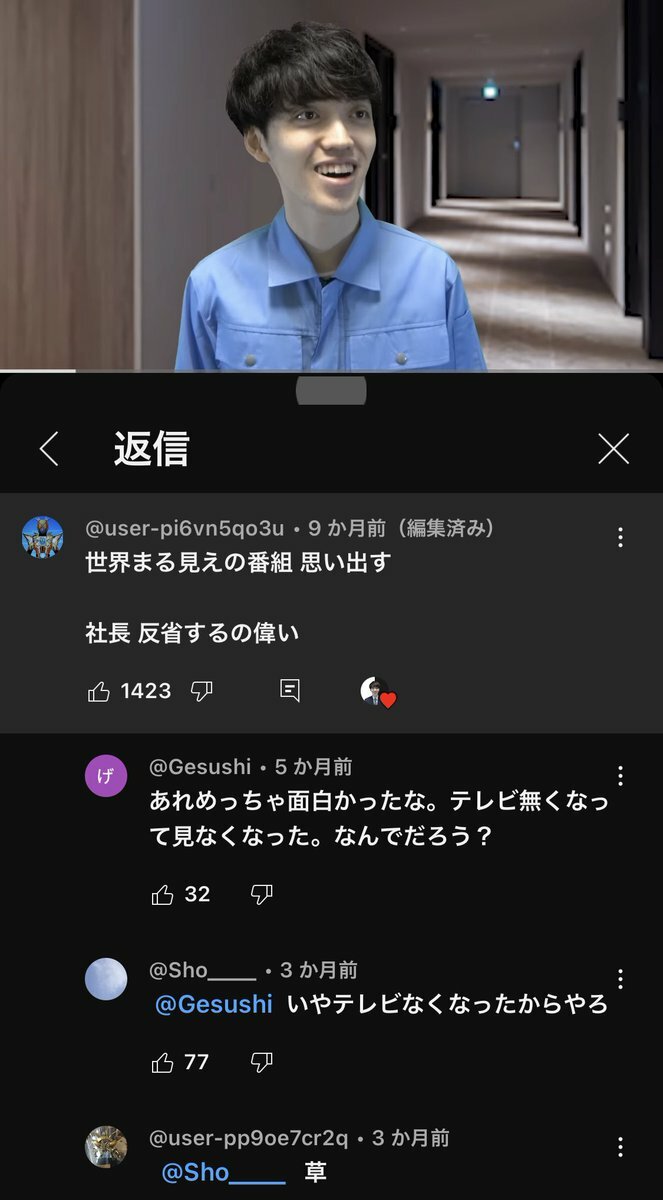Tap the video player above the comments
The height and width of the screenshot is (1200, 663).
point(331,185)
